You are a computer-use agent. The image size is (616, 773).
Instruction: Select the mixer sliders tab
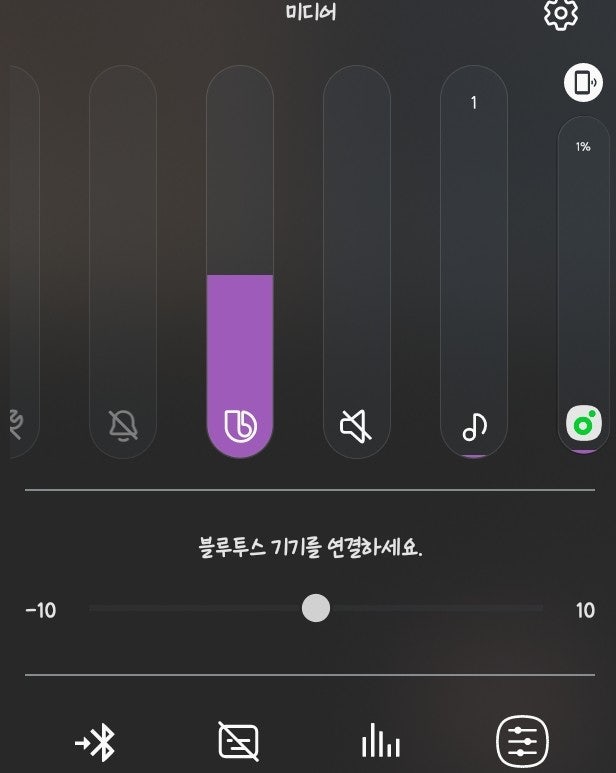523,742
